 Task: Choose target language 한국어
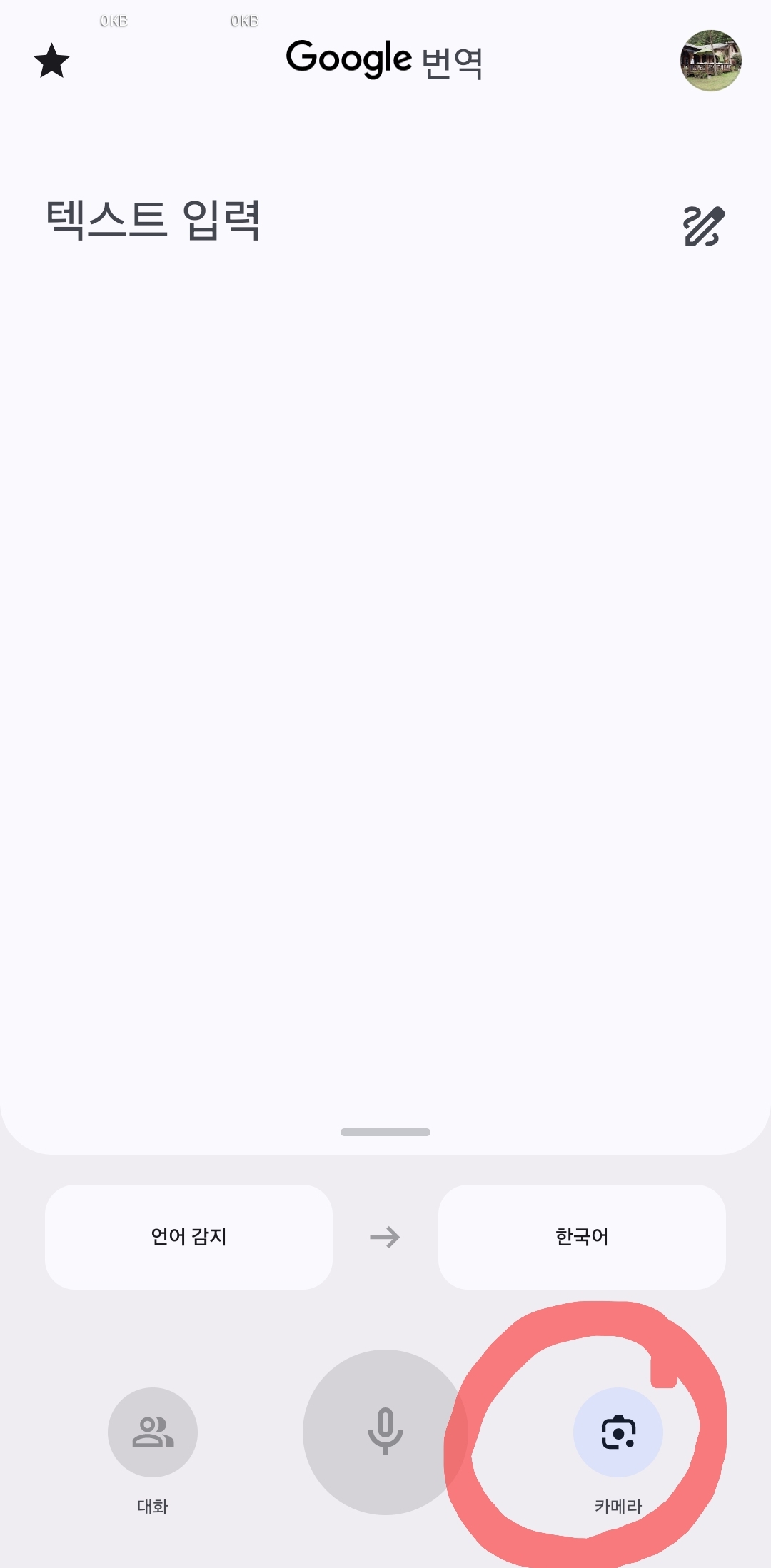(x=582, y=1236)
